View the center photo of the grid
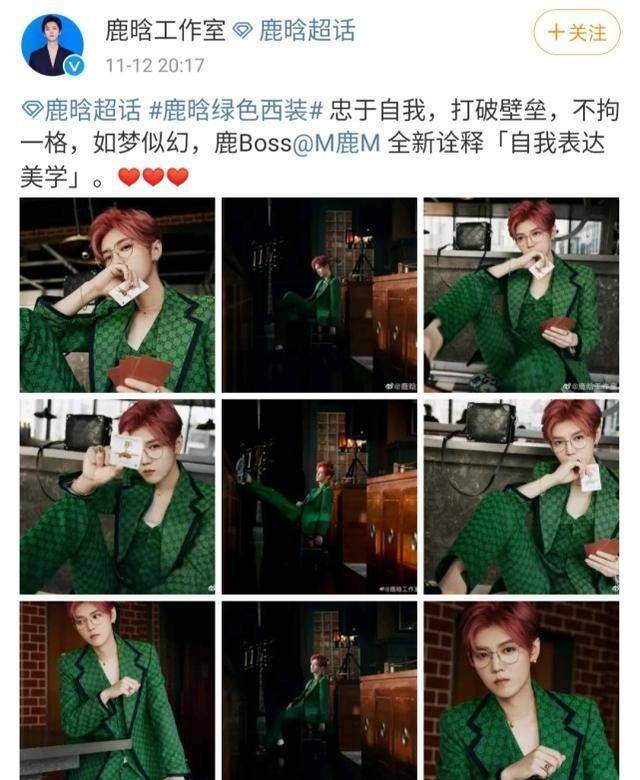640x780 pixels. (x=319, y=497)
